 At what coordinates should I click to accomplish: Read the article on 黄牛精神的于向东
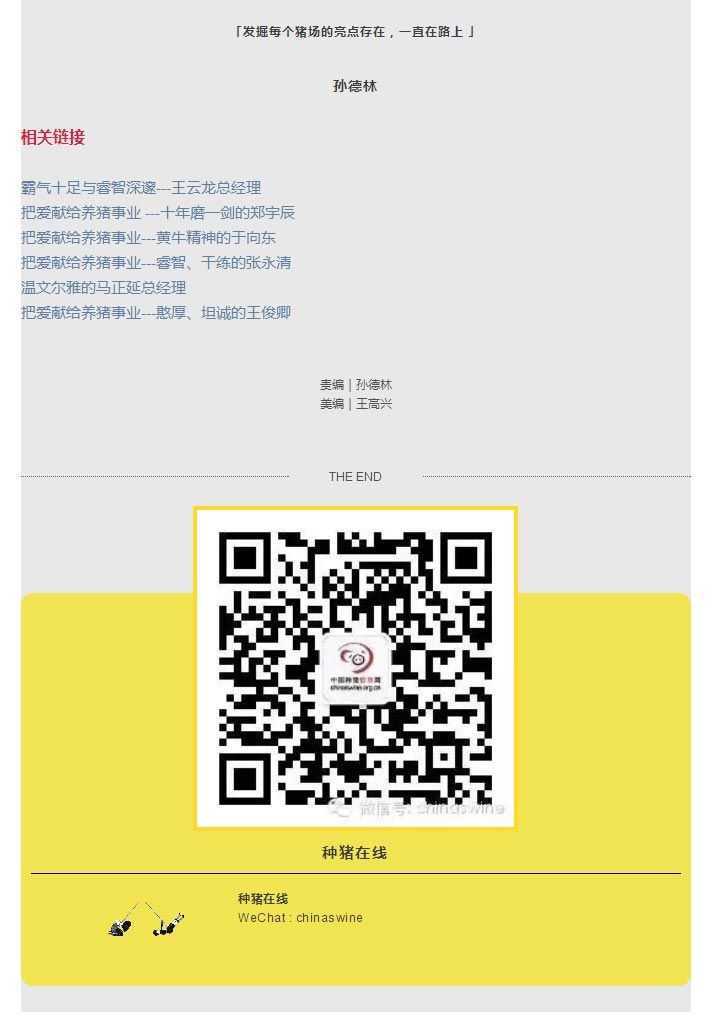pyautogui.click(x=148, y=238)
